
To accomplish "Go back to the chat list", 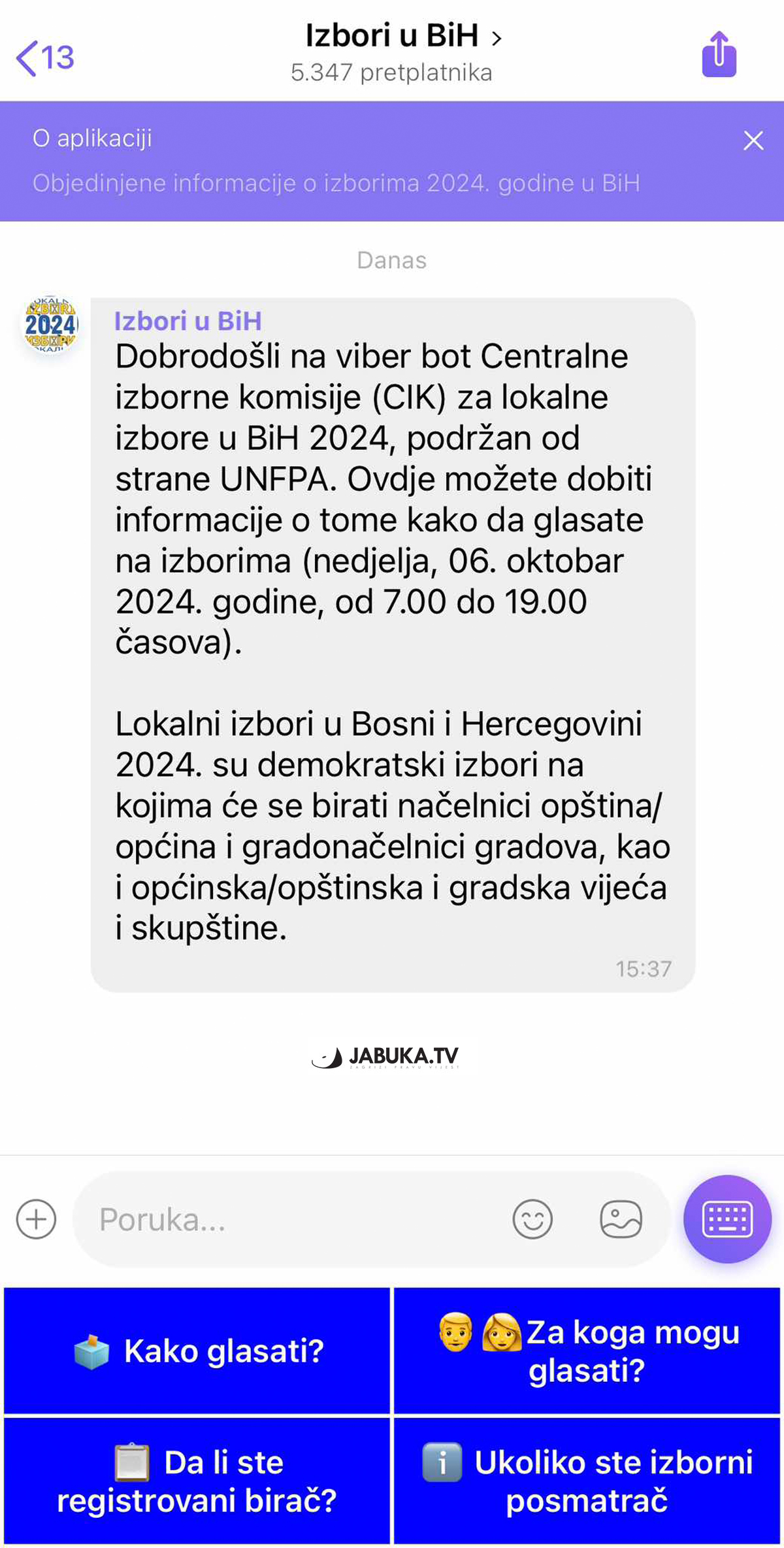I will pyautogui.click(x=44, y=58).
